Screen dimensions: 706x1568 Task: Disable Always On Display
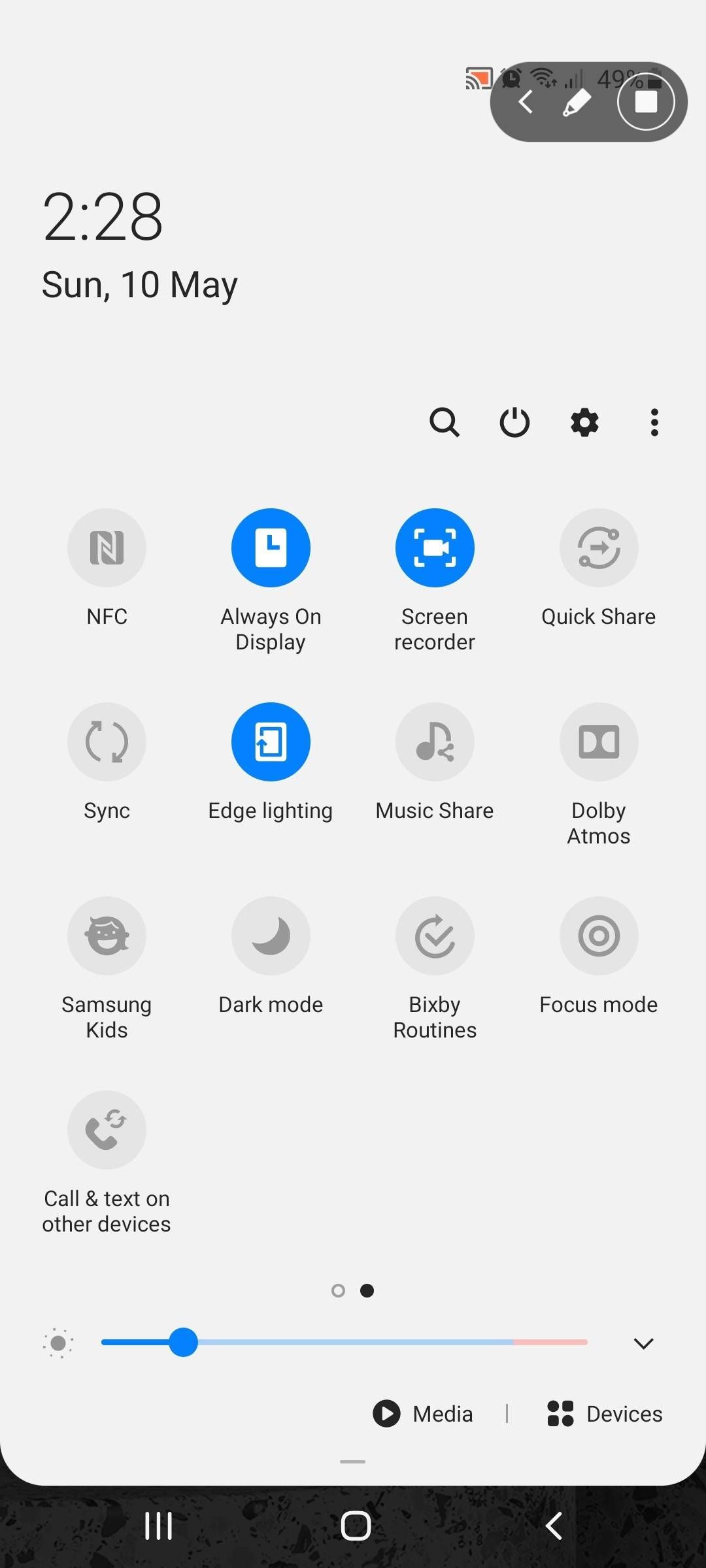pos(271,547)
